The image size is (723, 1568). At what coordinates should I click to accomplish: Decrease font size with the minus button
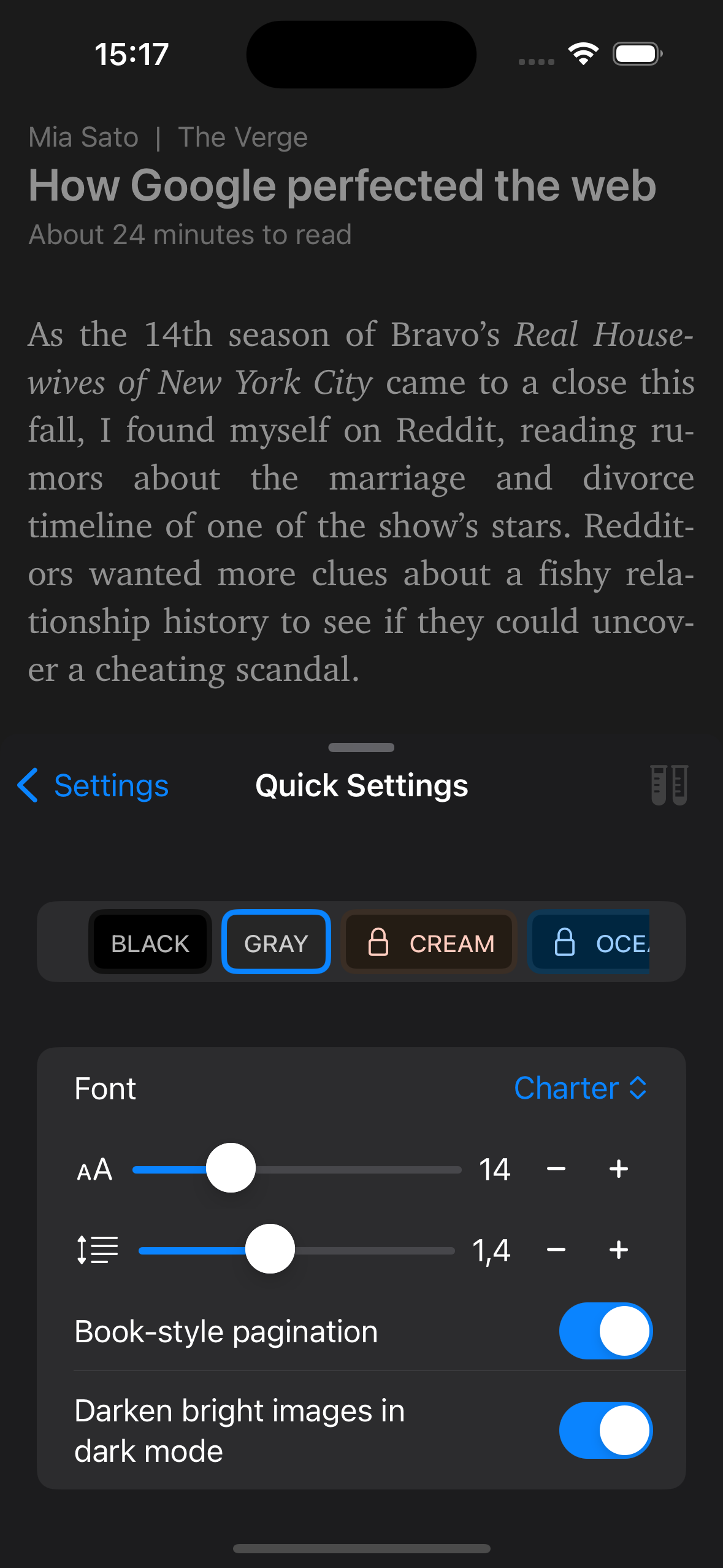click(556, 1169)
